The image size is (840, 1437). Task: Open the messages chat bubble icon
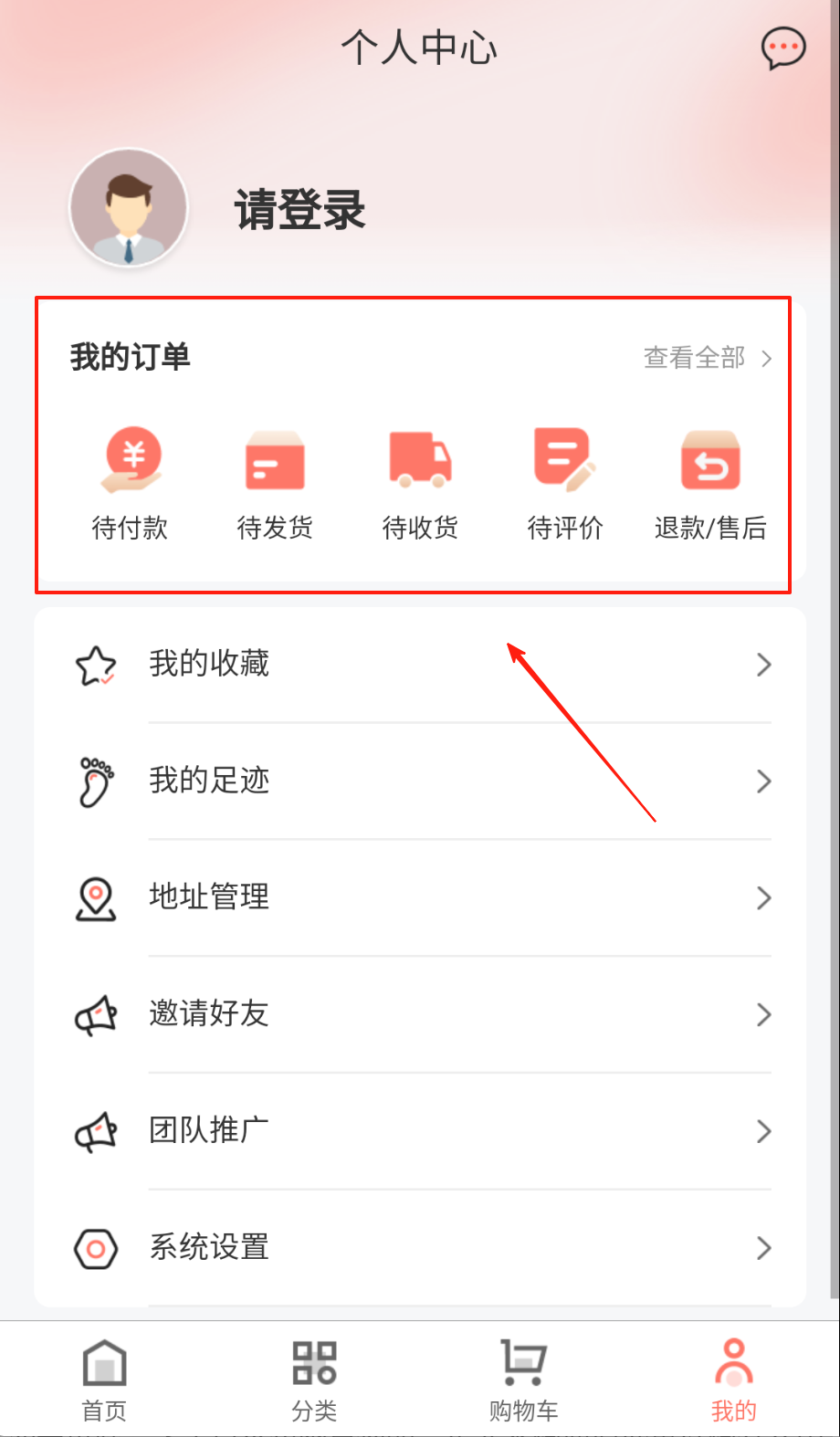click(x=783, y=49)
